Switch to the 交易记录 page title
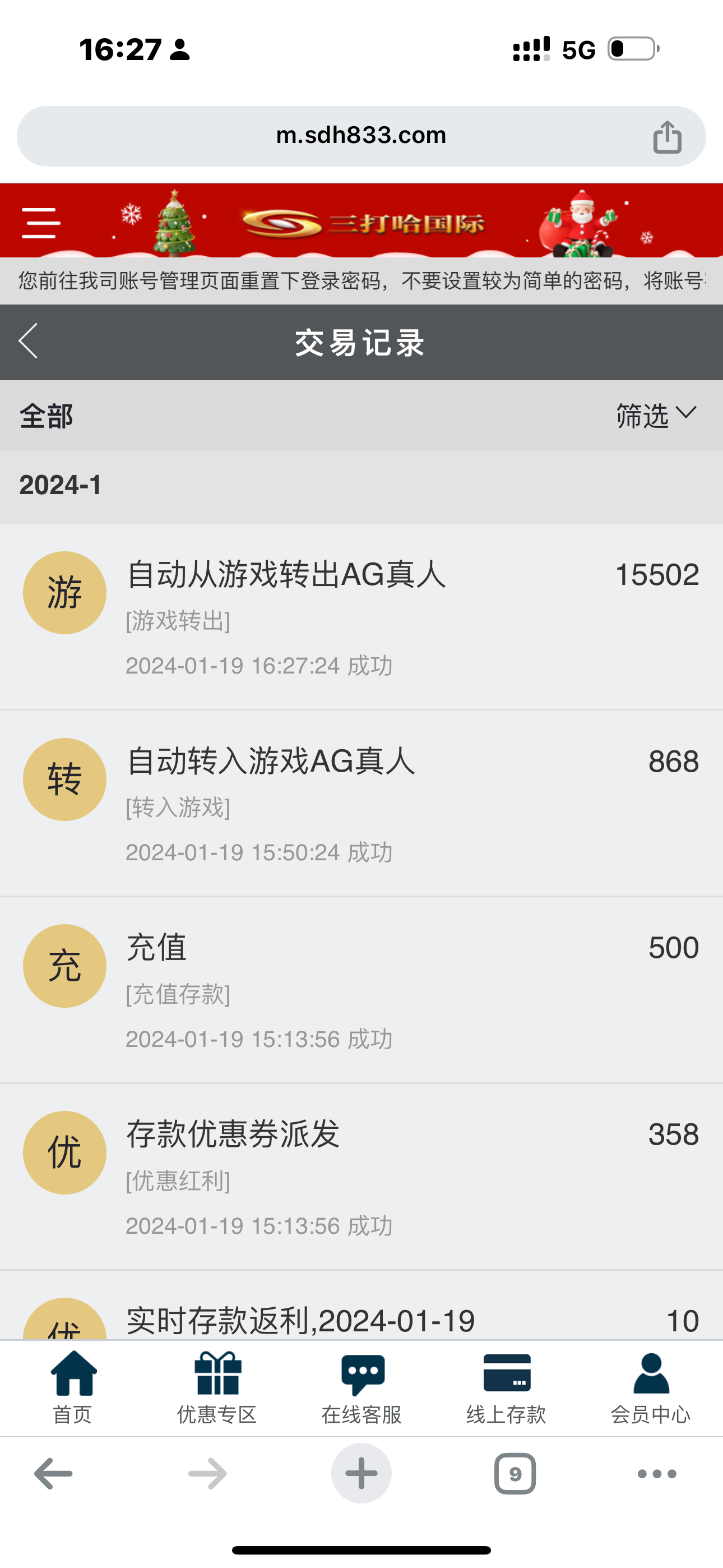The height and width of the screenshot is (1568, 723). click(361, 342)
